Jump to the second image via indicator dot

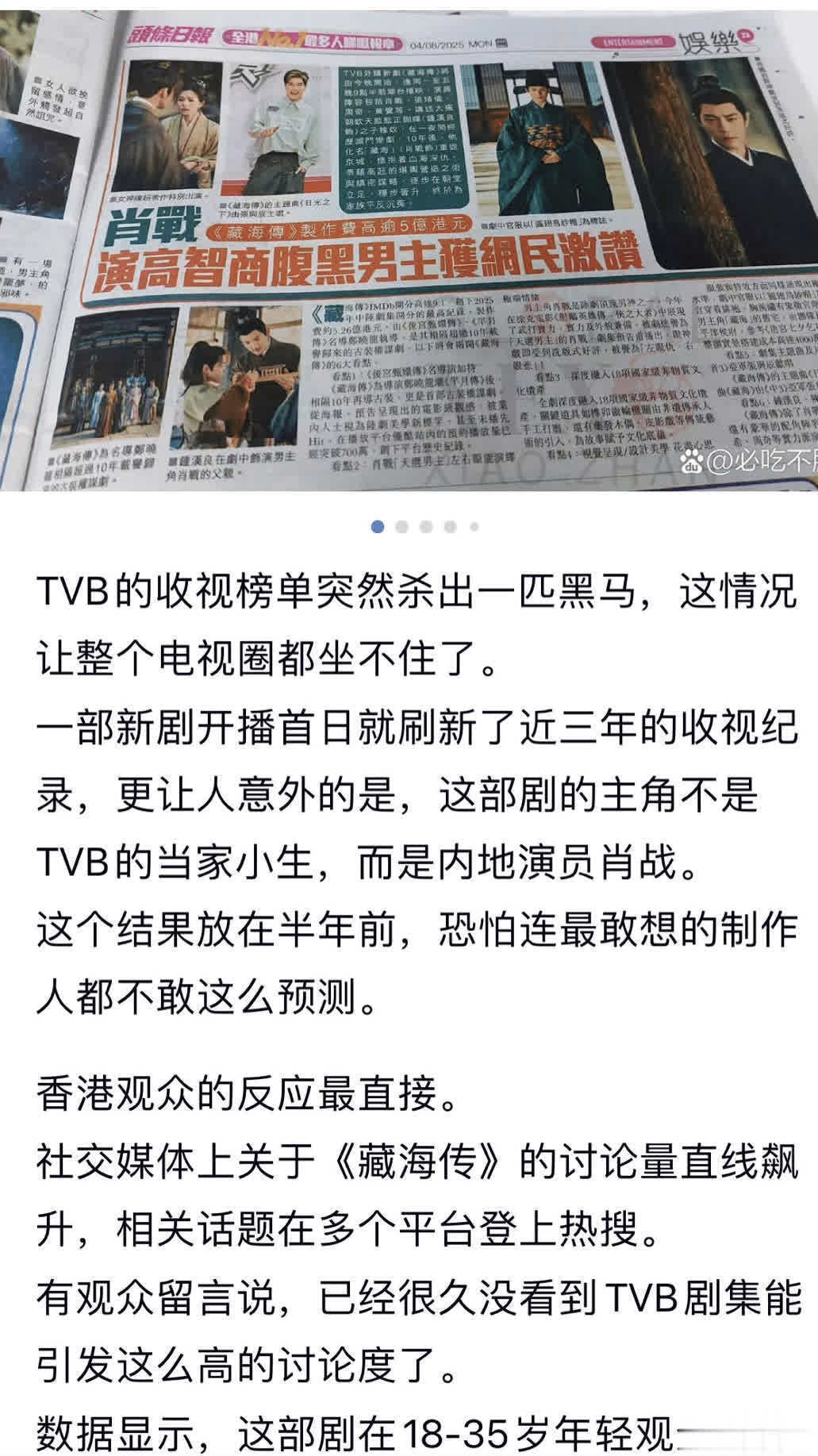(402, 527)
